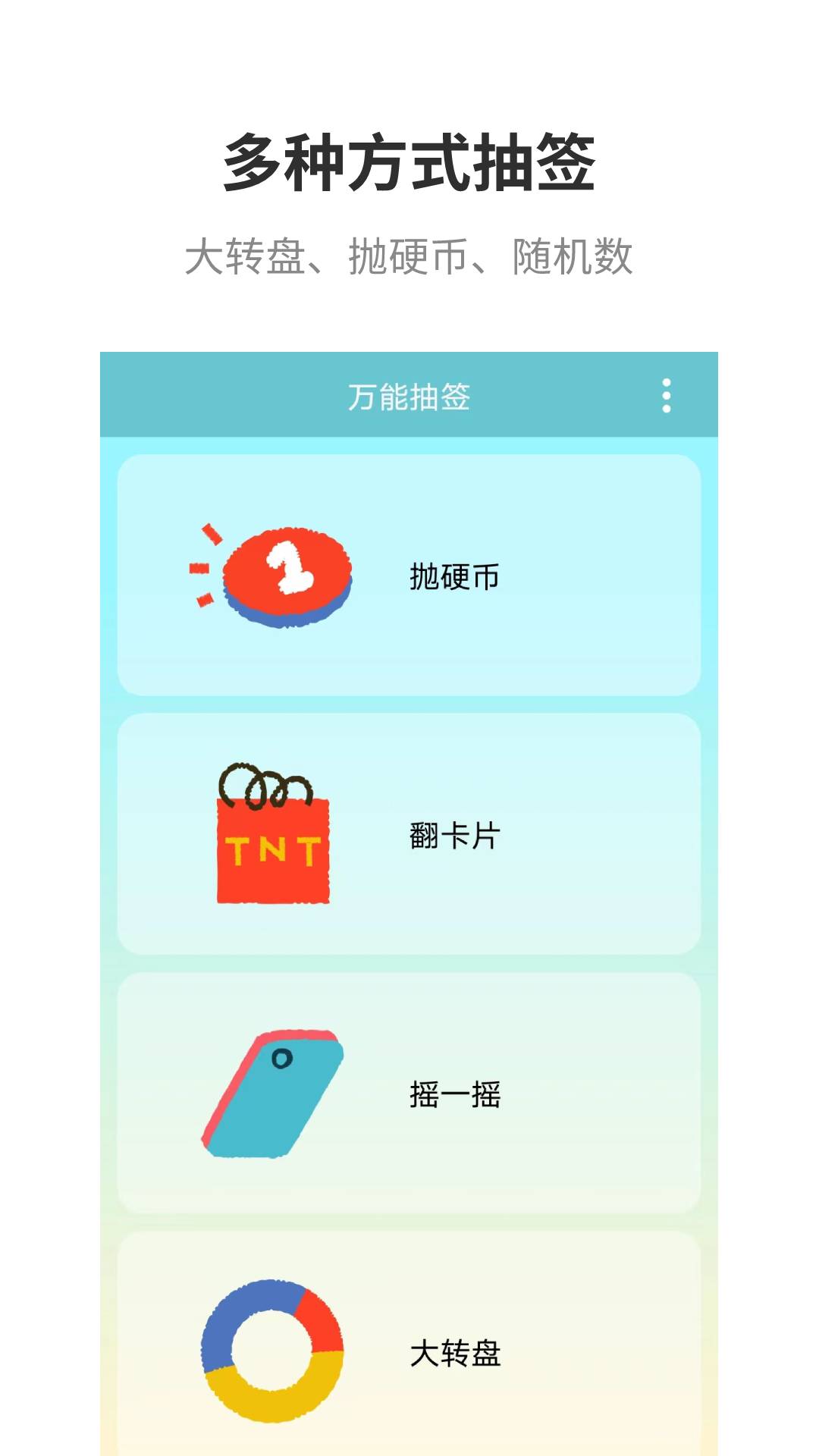
Task: Click the 摇一摇 text label
Action: coord(453,1094)
